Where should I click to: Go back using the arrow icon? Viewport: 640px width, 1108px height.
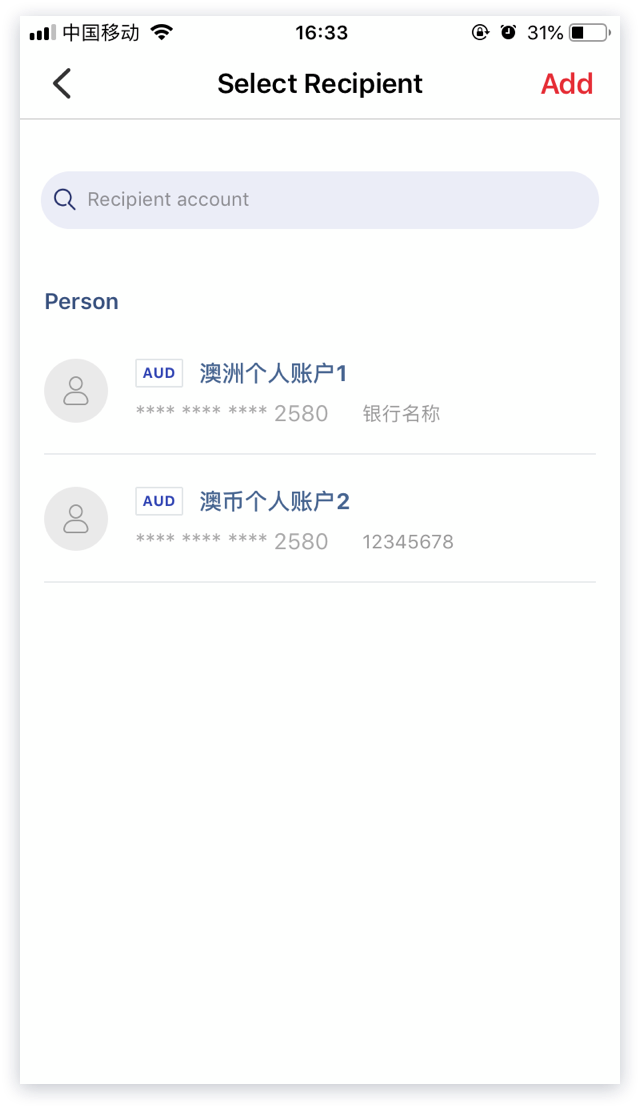(62, 83)
